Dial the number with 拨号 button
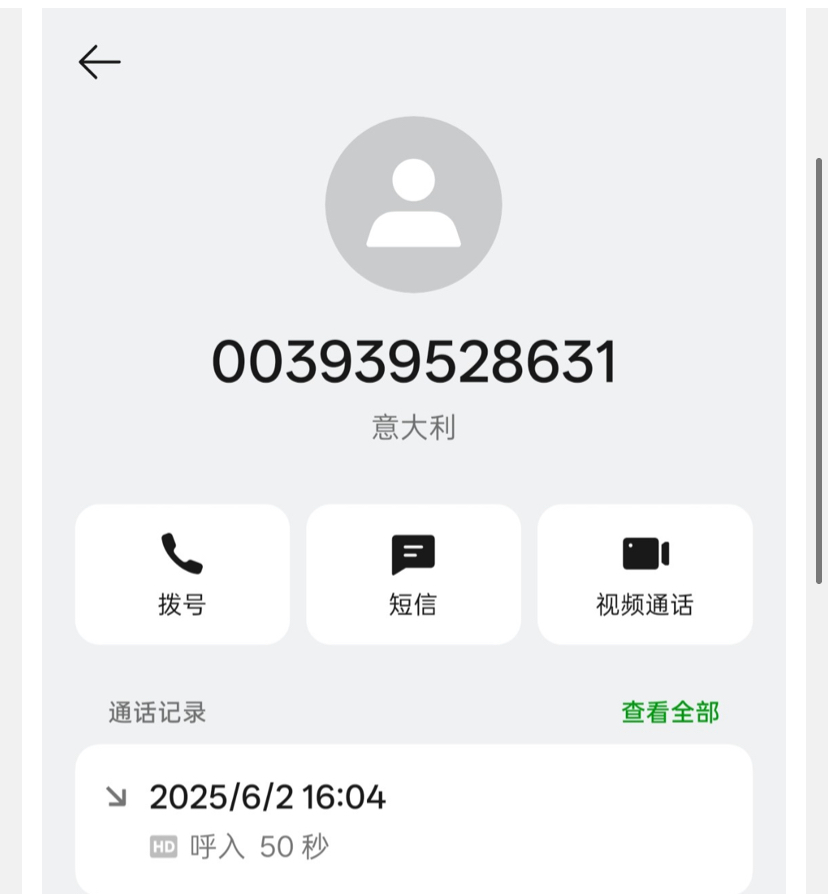Viewport: 828px width, 894px height. coord(182,574)
